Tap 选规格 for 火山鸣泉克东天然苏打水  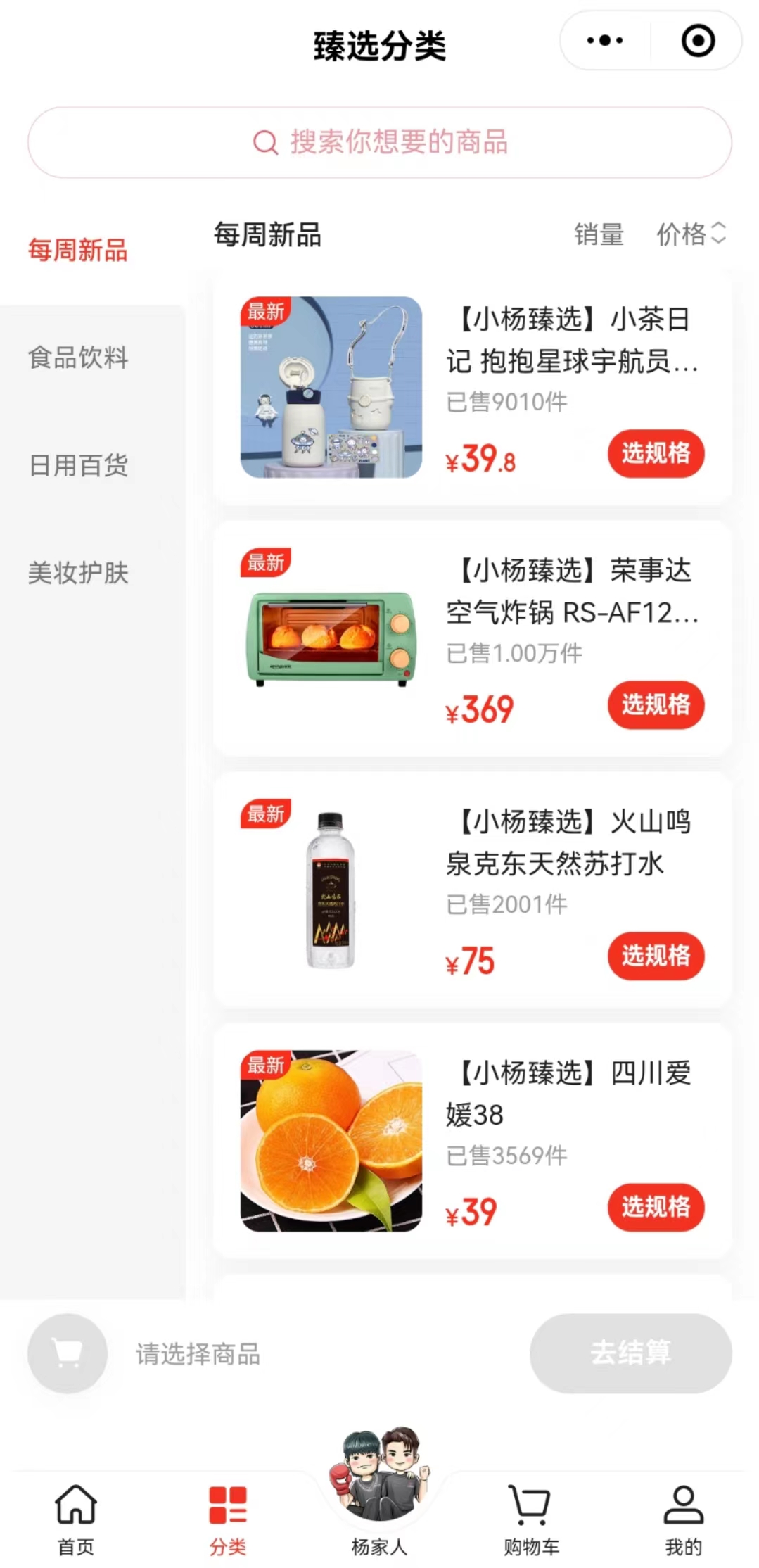(656, 956)
